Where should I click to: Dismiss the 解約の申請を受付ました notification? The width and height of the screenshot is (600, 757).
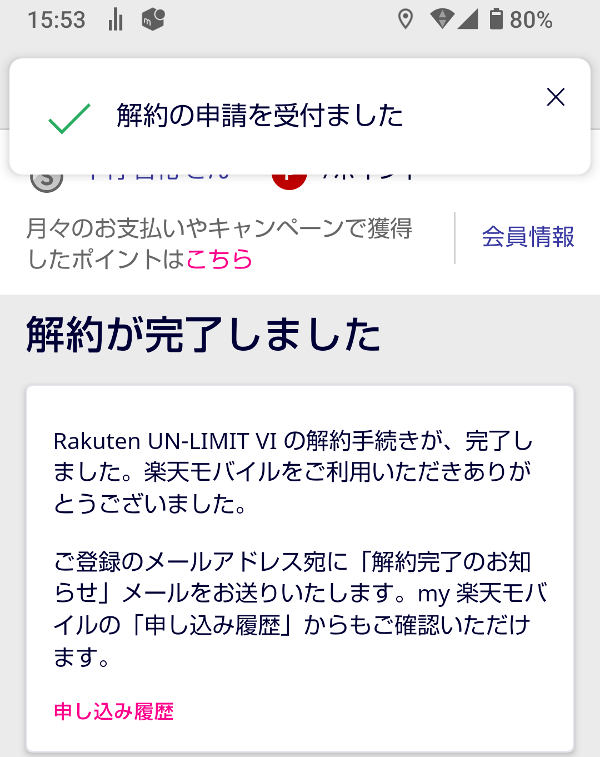[x=556, y=97]
